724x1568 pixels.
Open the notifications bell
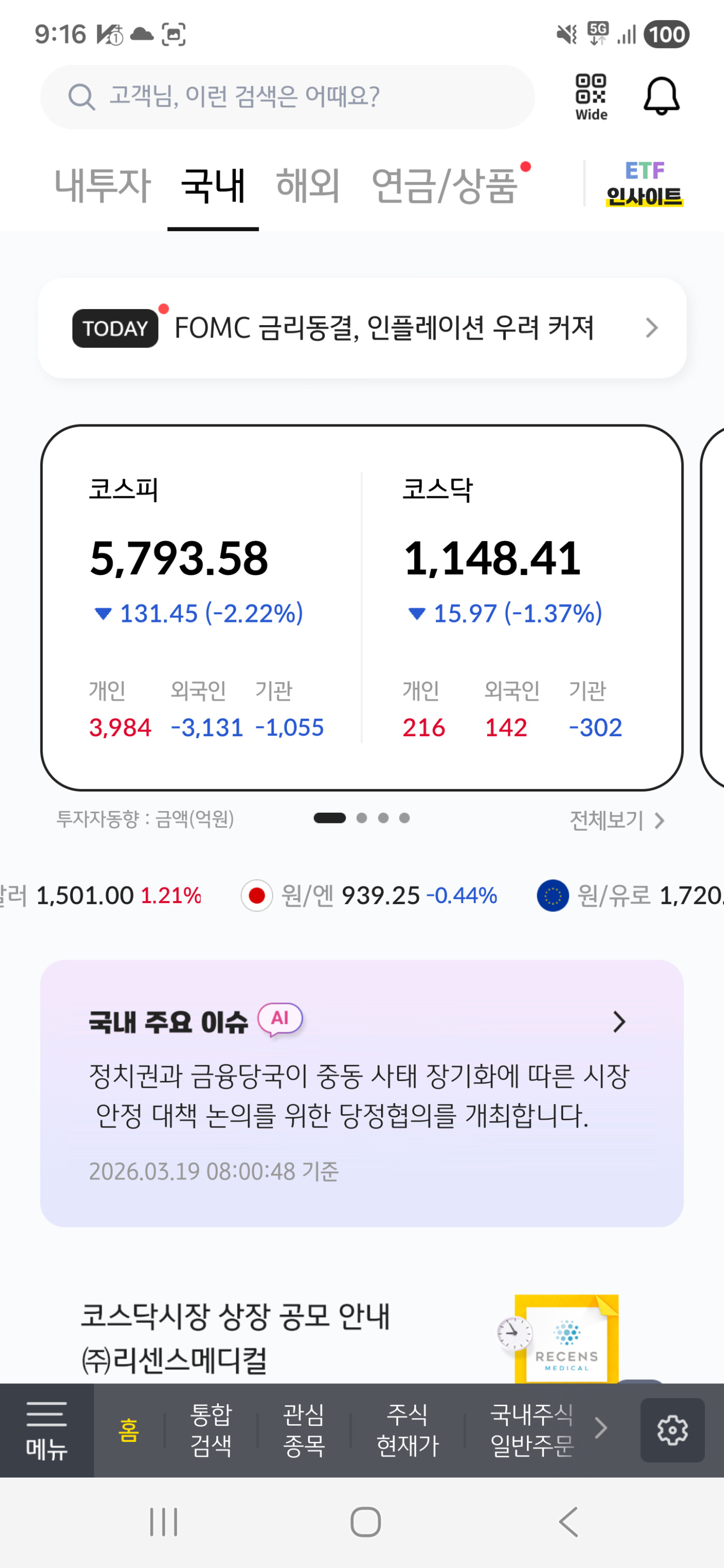click(661, 96)
